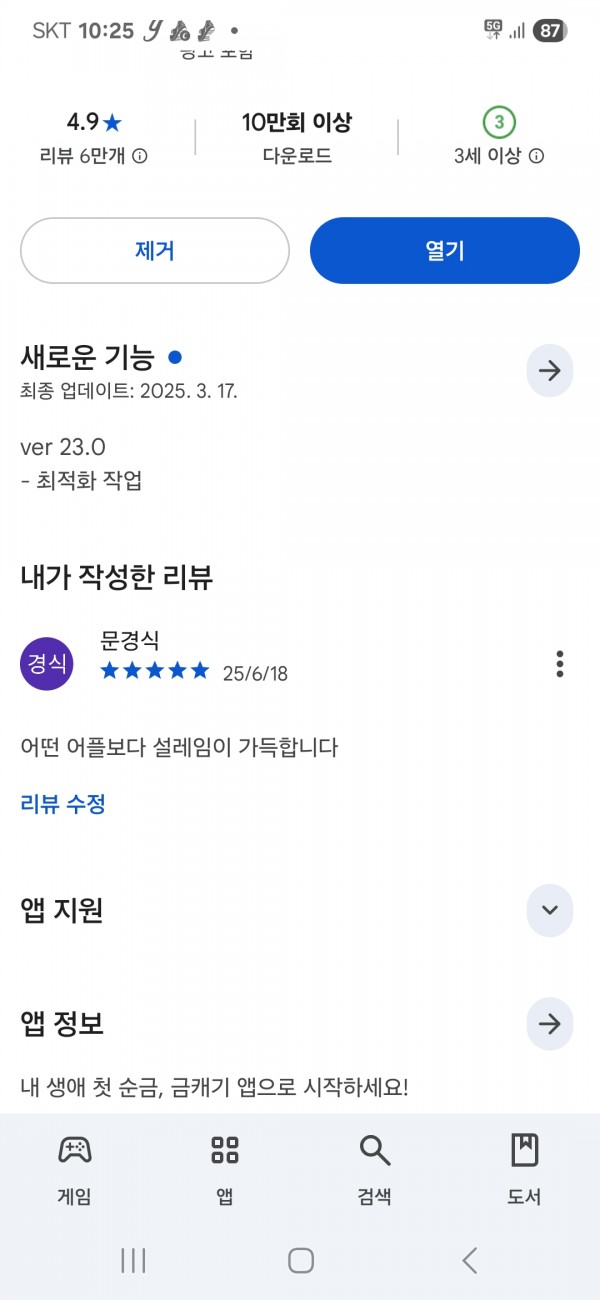The width and height of the screenshot is (600, 1300).
Task: Open the 새로운 기능 arrow
Action: [550, 371]
